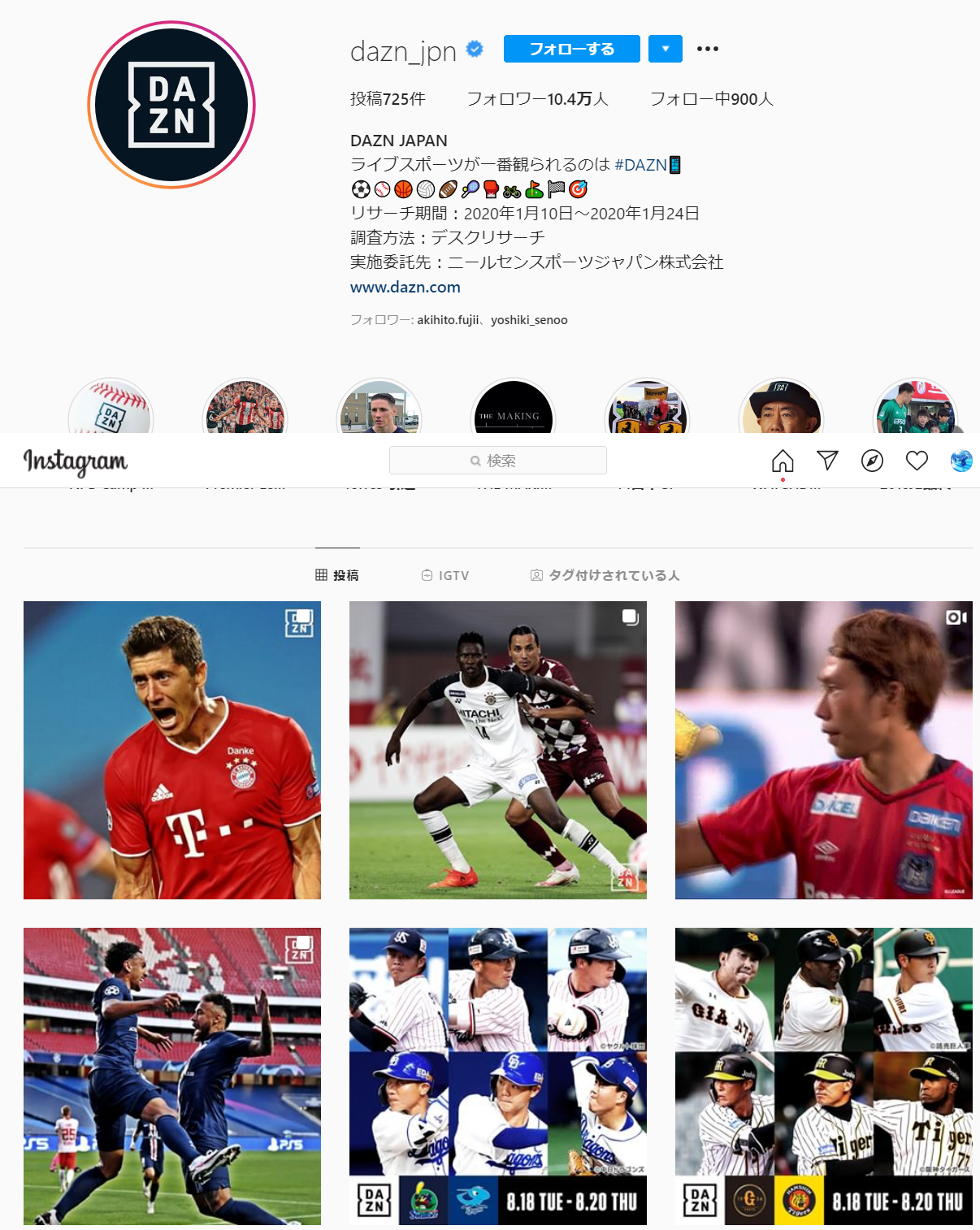Switch to the タグ付けされている人 tab
980x1230 pixels.
605,575
